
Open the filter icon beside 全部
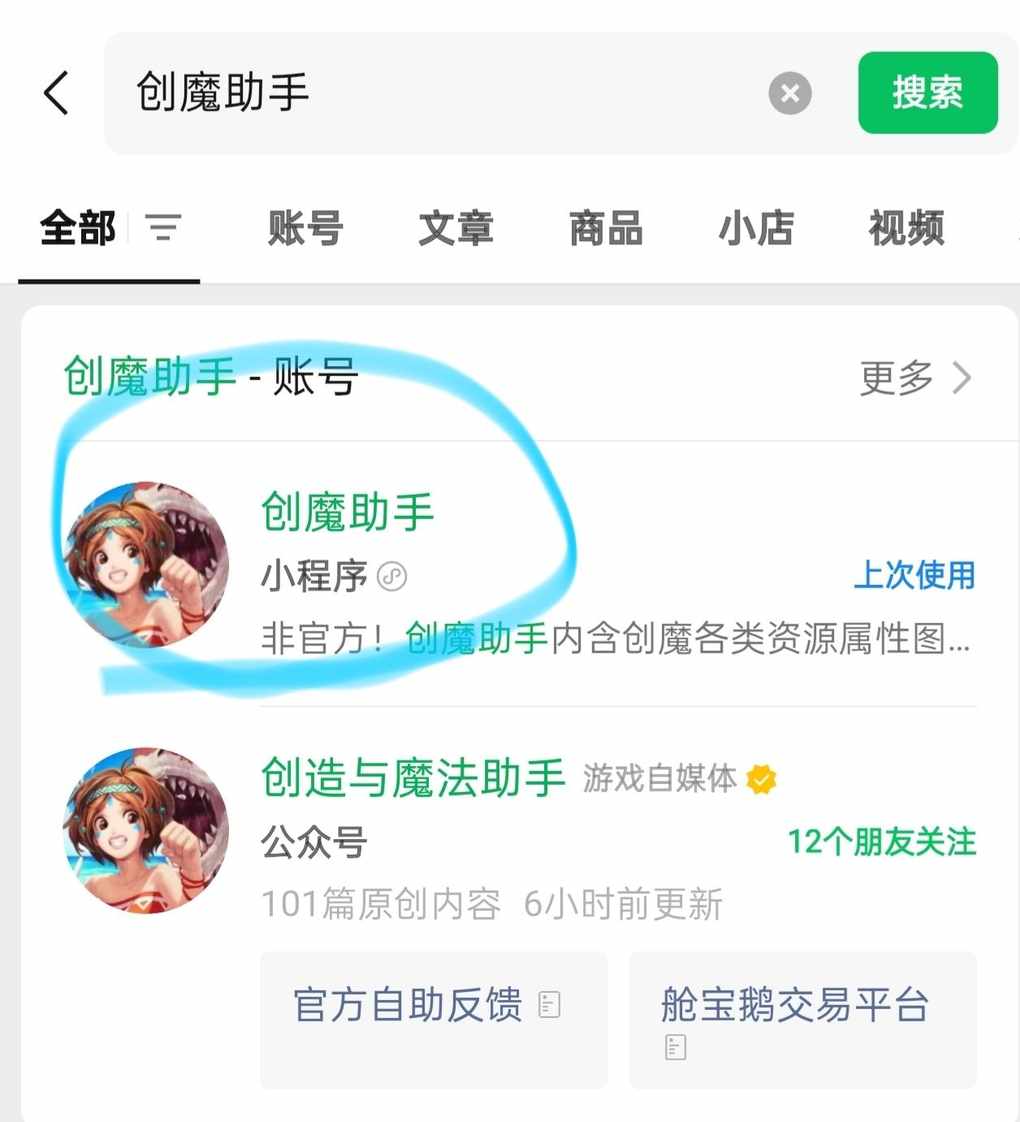[x=164, y=229]
